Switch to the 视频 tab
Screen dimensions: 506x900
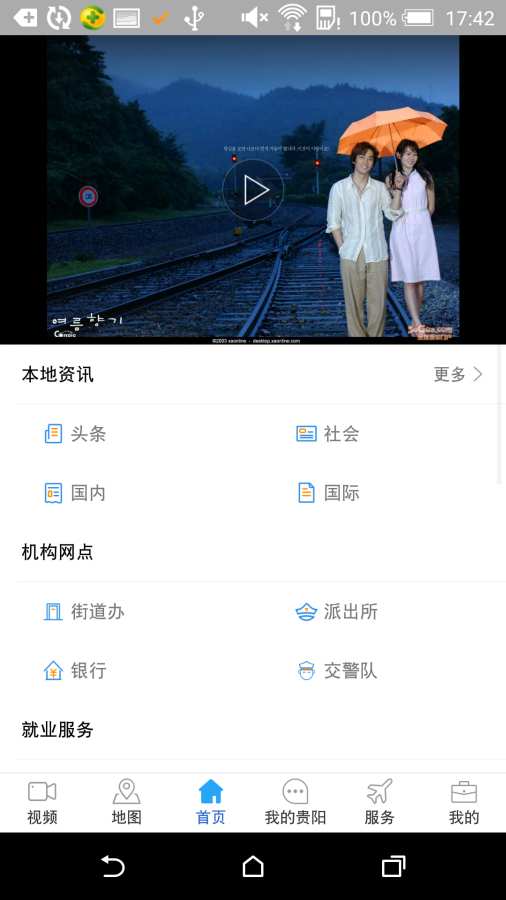pos(42,802)
